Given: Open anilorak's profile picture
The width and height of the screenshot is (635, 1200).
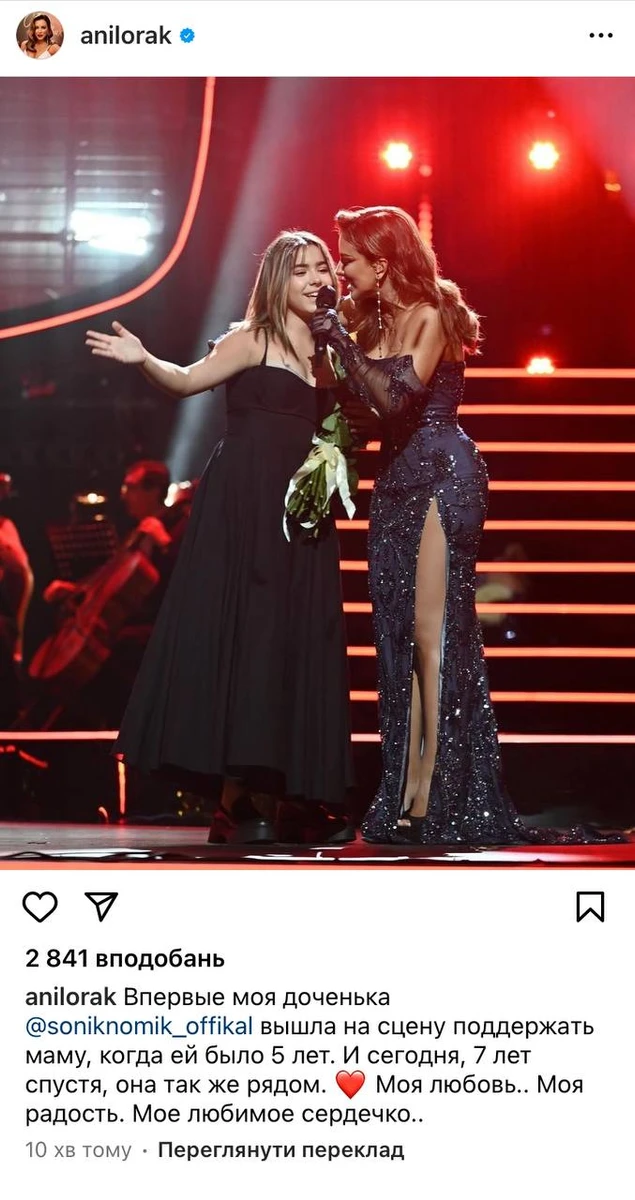Looking at the screenshot, I should pos(40,36).
